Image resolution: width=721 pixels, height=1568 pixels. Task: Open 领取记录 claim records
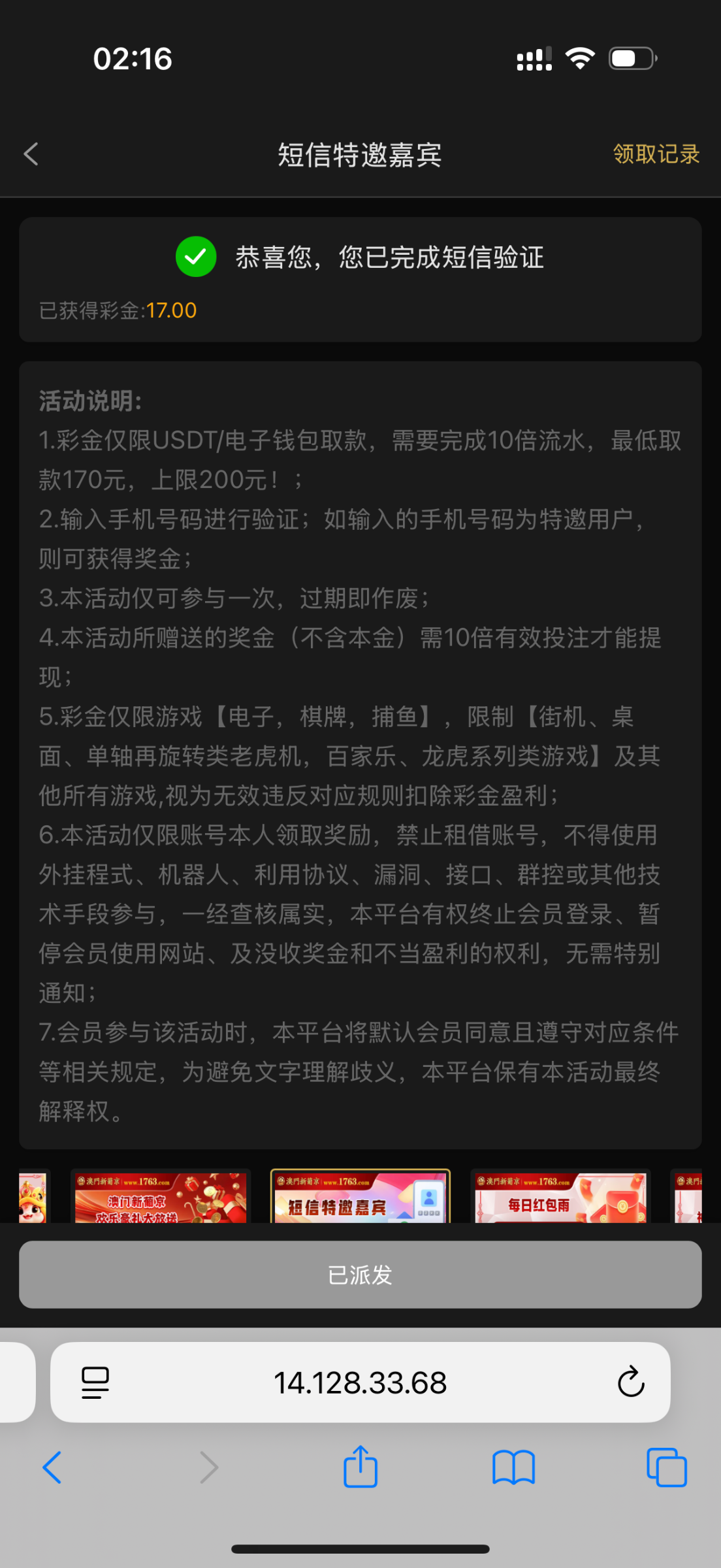coord(656,154)
